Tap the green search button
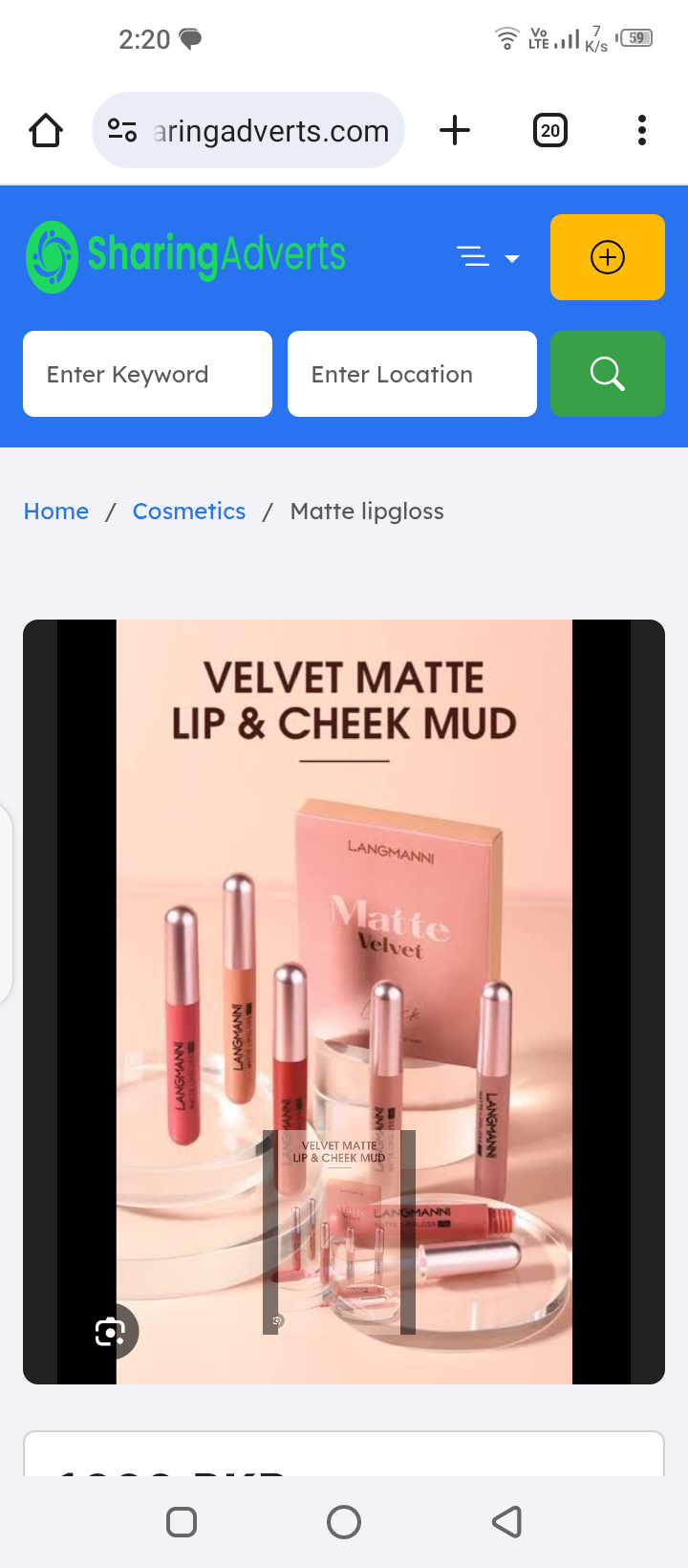Viewport: 688px width, 1568px height. click(607, 374)
